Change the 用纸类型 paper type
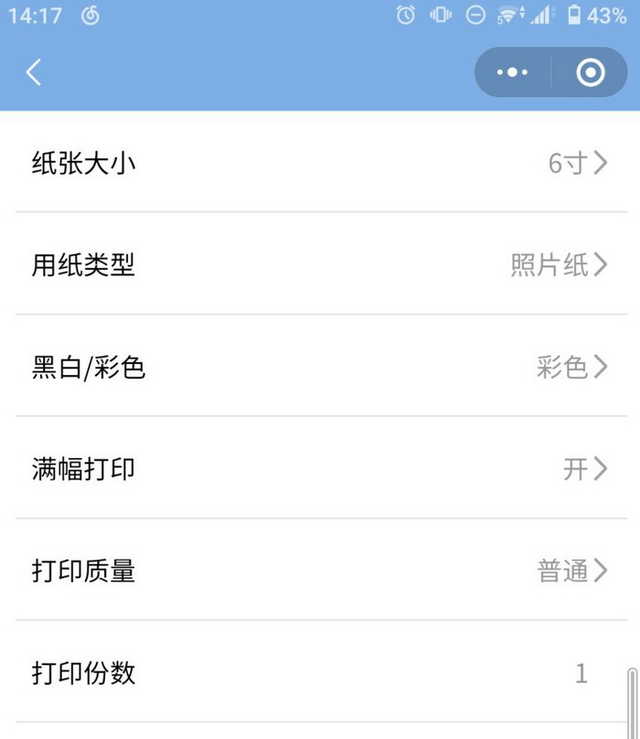 320,265
